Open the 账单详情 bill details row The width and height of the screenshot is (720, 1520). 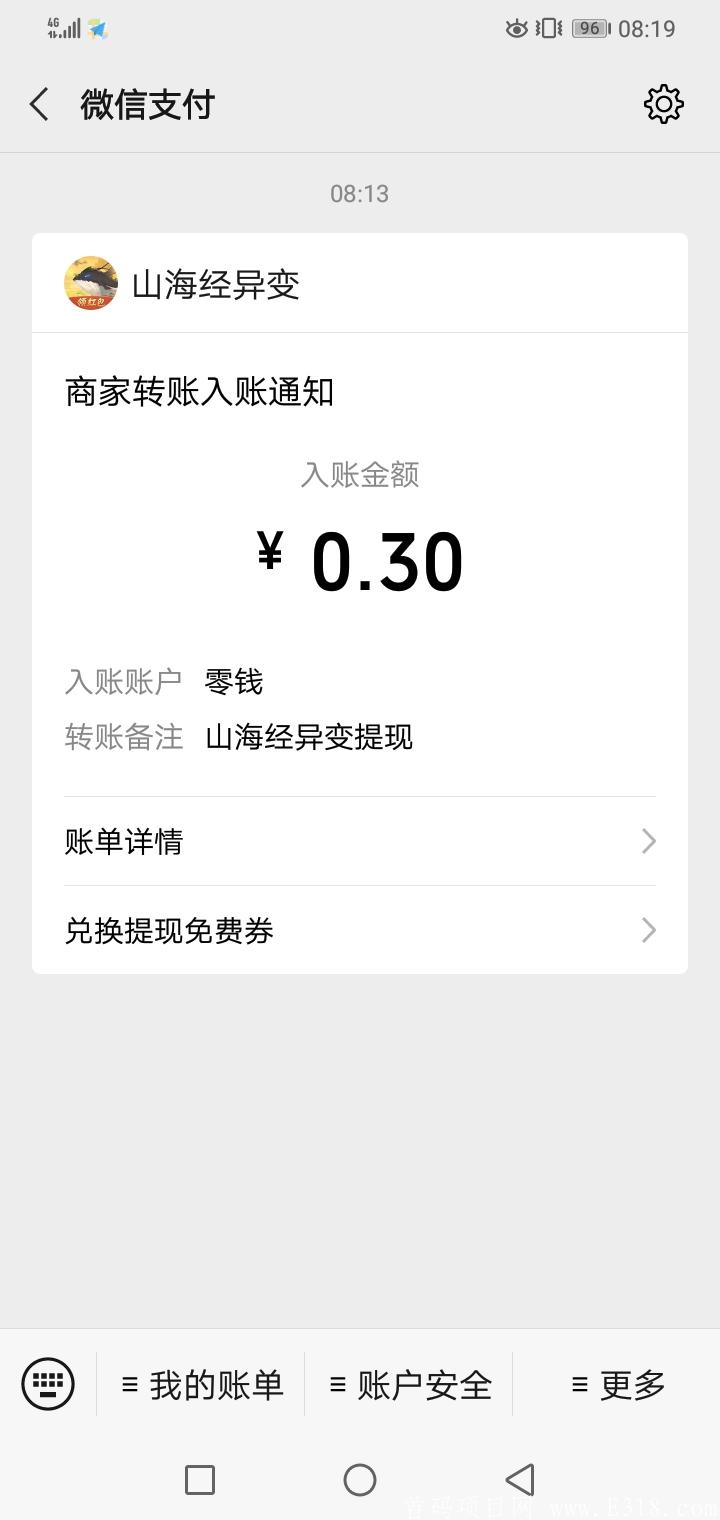pos(124,841)
